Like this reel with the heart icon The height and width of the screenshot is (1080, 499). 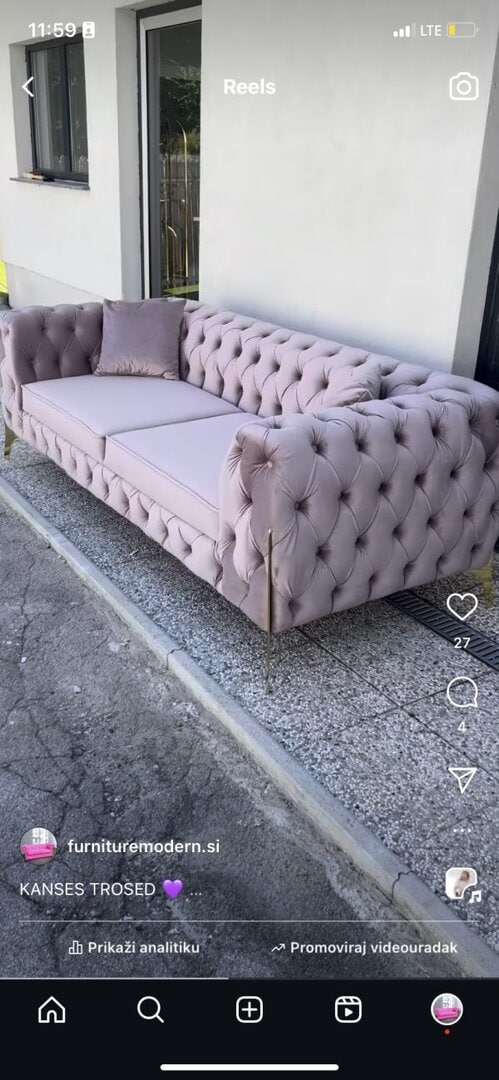pyautogui.click(x=462, y=606)
